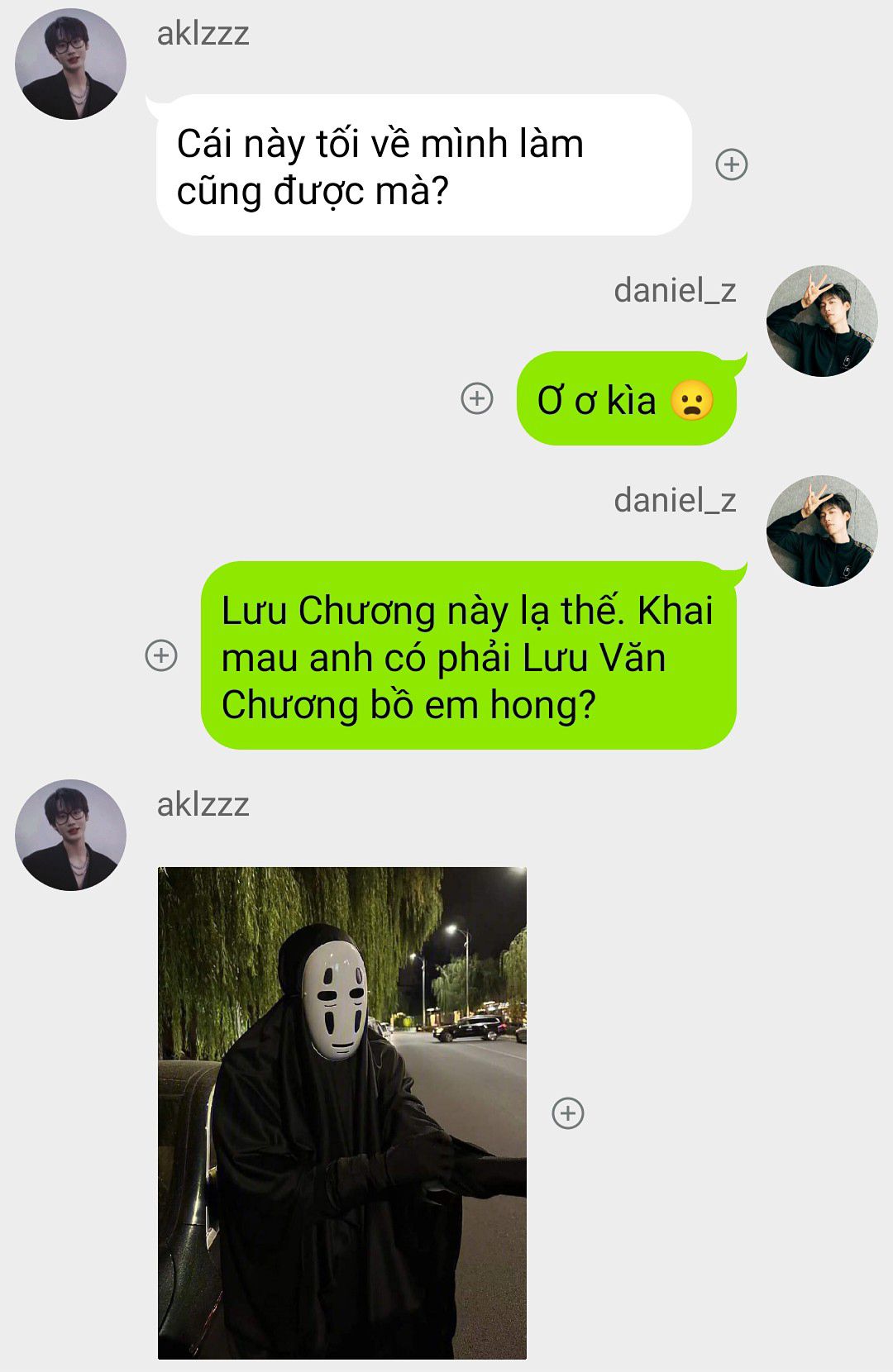Tap the plus icon beside "Cái này tối về" message
The image size is (893, 1372).
click(x=731, y=164)
